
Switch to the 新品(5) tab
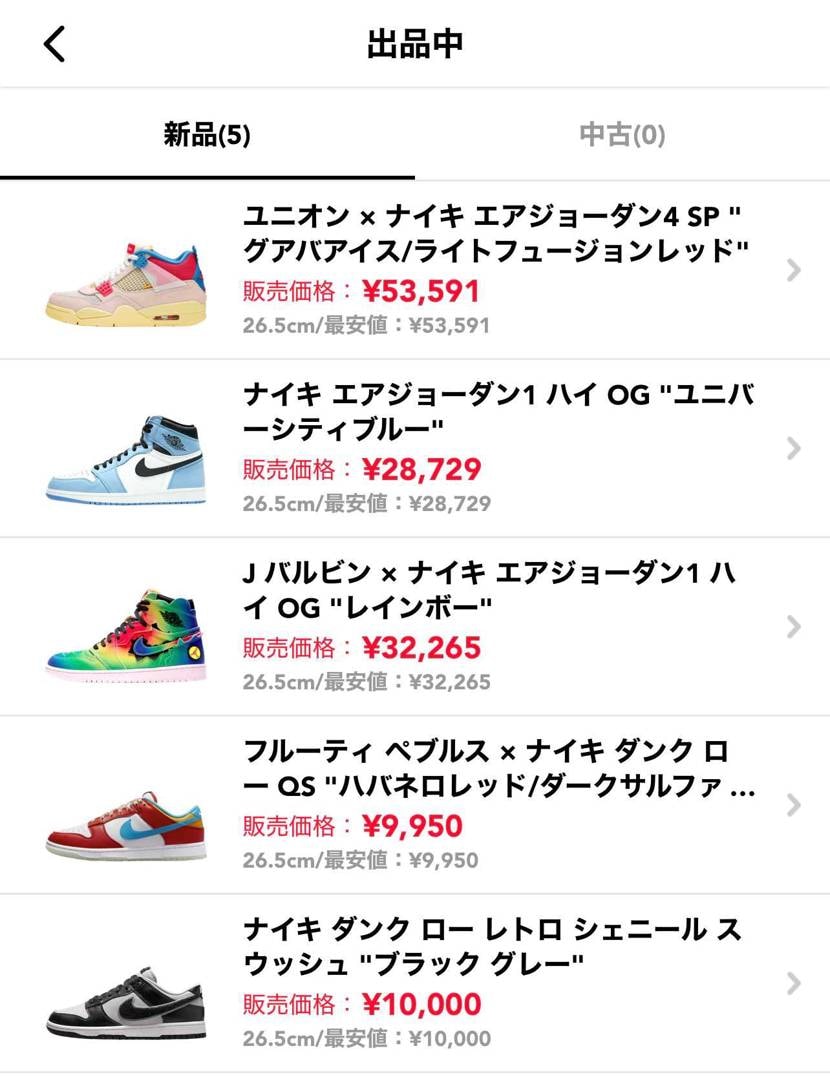click(207, 135)
